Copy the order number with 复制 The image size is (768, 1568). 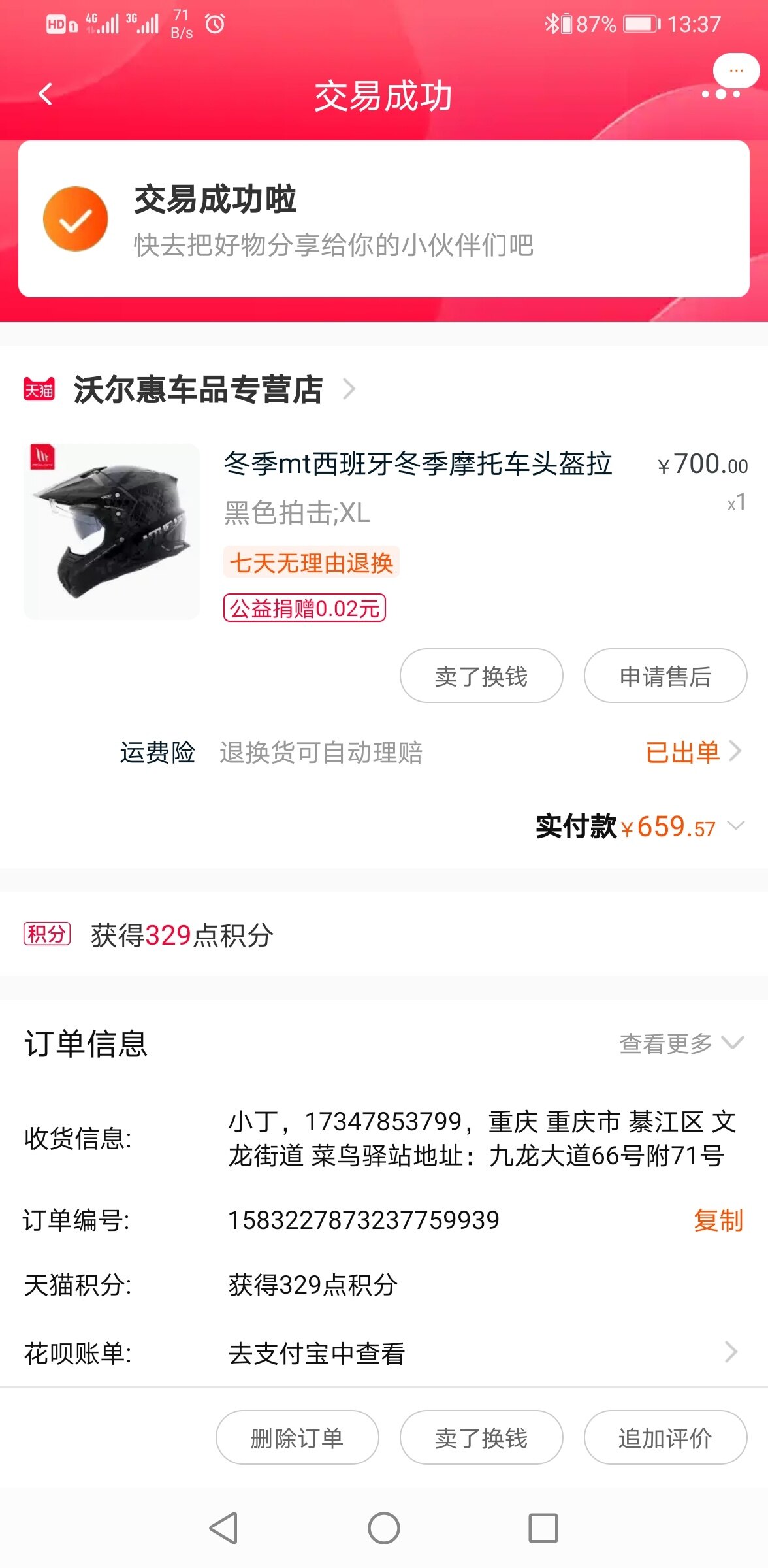718,1220
